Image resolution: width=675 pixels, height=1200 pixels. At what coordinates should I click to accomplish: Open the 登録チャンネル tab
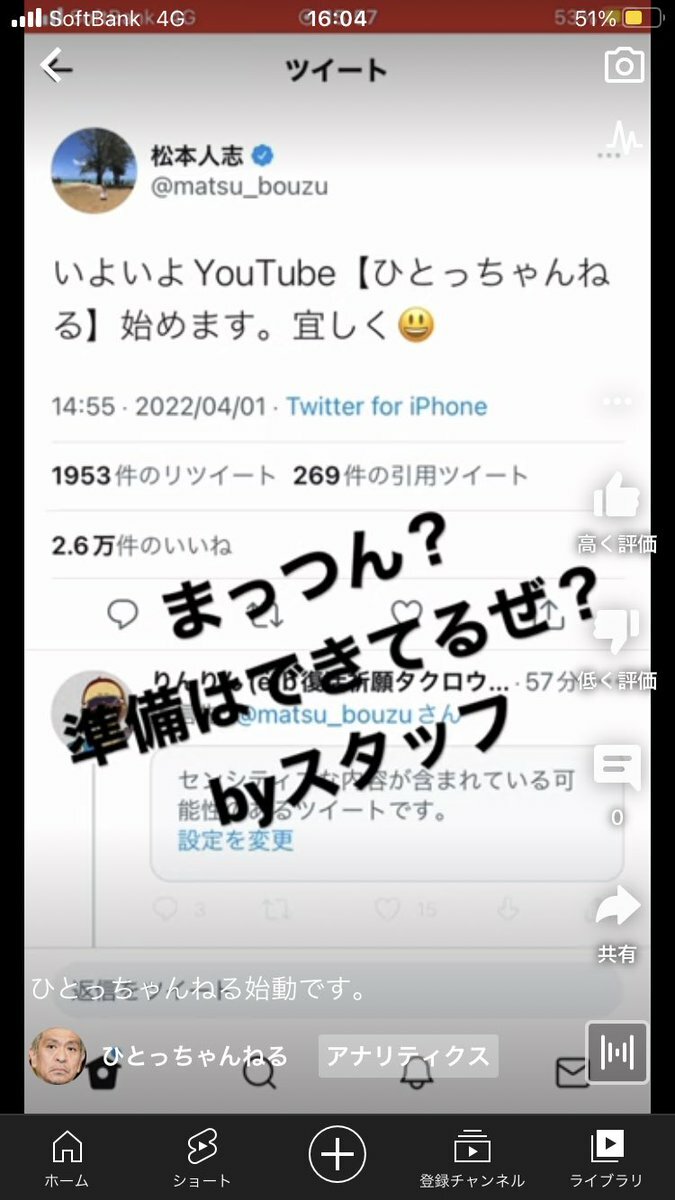coord(472,1158)
